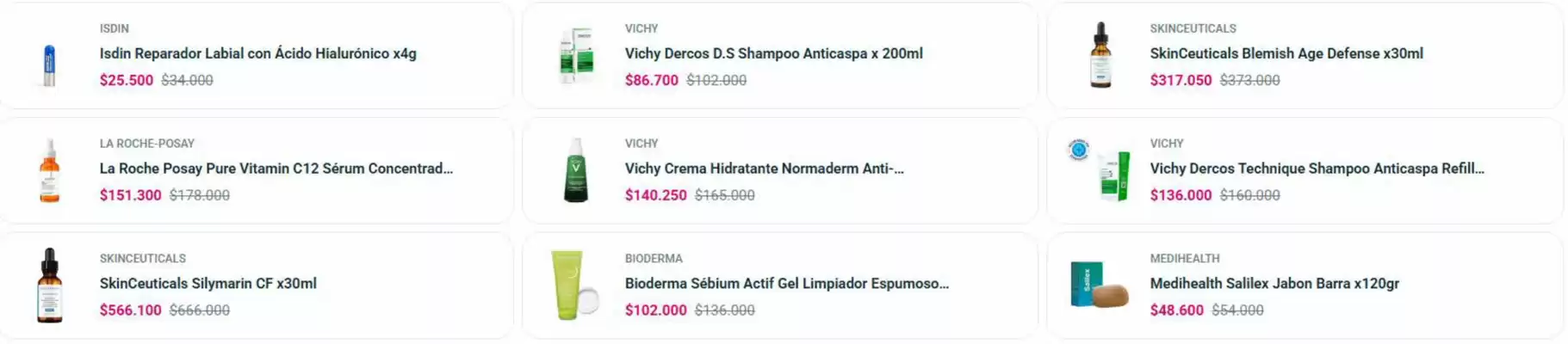Viewport: 1568px width, 344px height.
Task: Open Isdin Reparador Labial product card
Action: [x=257, y=53]
